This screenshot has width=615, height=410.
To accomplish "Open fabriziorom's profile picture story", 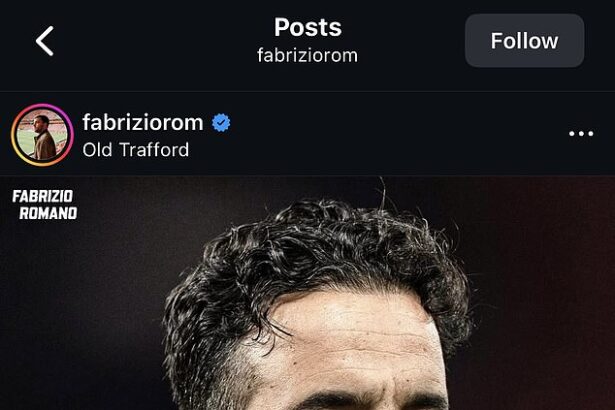I will coord(42,135).
